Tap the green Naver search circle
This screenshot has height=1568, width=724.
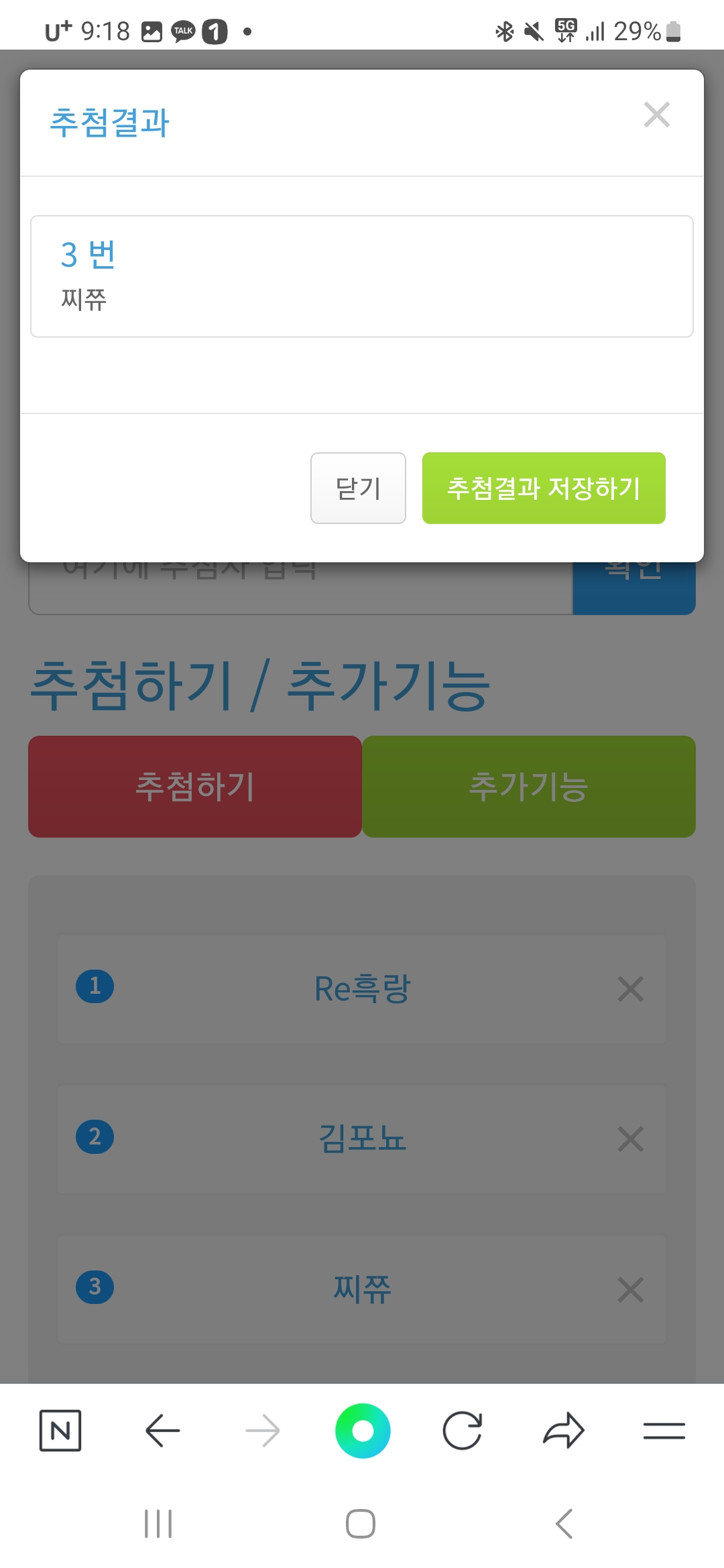click(x=363, y=1431)
